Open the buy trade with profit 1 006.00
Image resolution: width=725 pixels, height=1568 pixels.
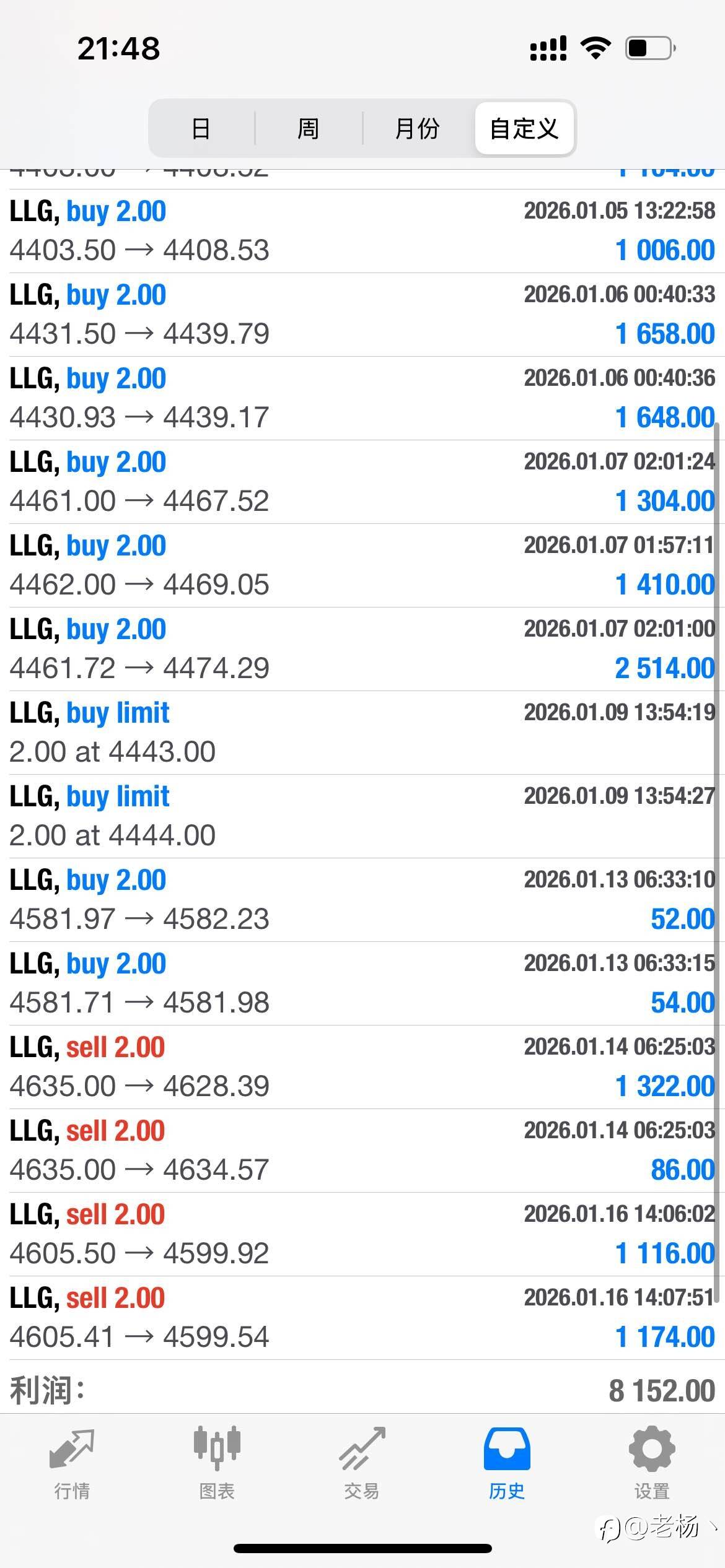[362, 231]
